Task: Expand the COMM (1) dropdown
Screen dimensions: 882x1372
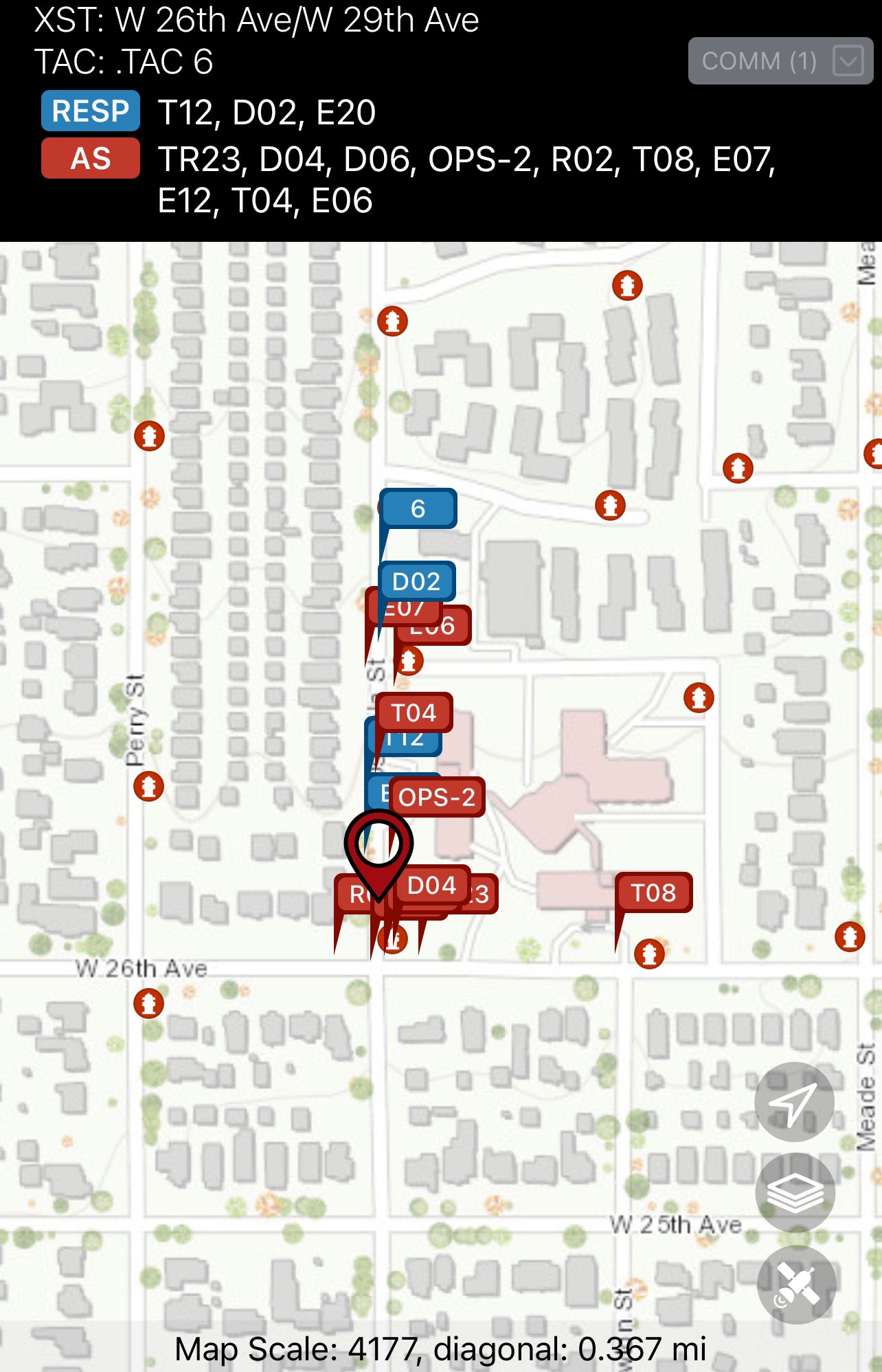Action: coord(780,61)
